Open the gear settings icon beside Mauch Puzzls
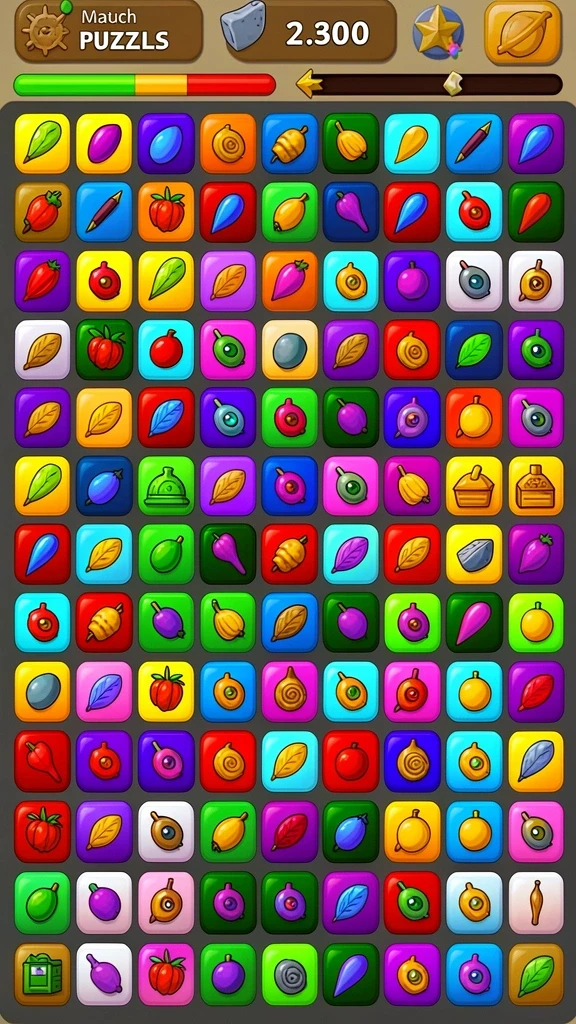 (45, 29)
